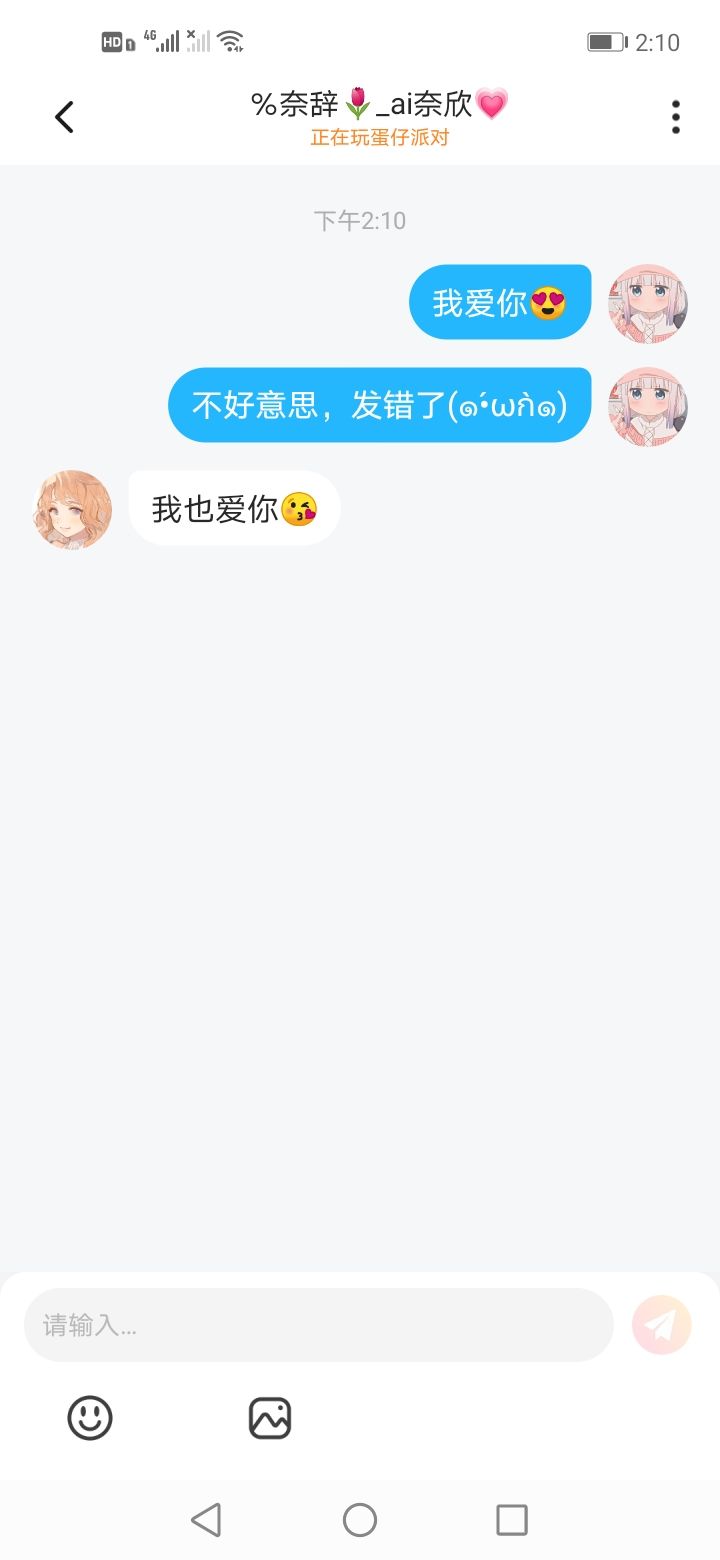720x1560 pixels.
Task: Tap the system home button
Action: pyautogui.click(x=360, y=1520)
